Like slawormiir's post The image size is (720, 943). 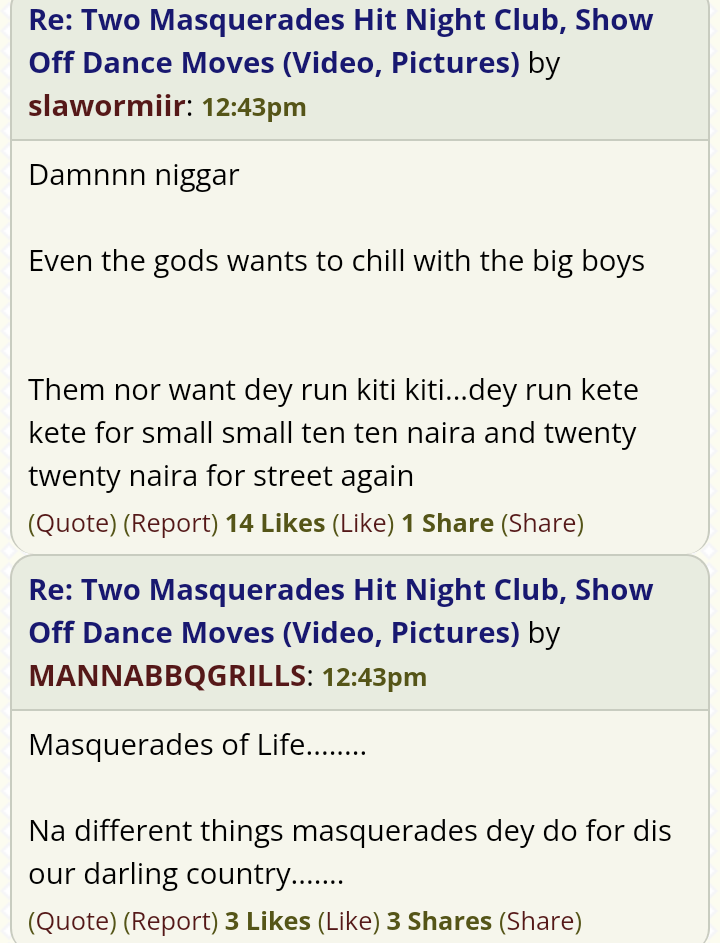(363, 523)
